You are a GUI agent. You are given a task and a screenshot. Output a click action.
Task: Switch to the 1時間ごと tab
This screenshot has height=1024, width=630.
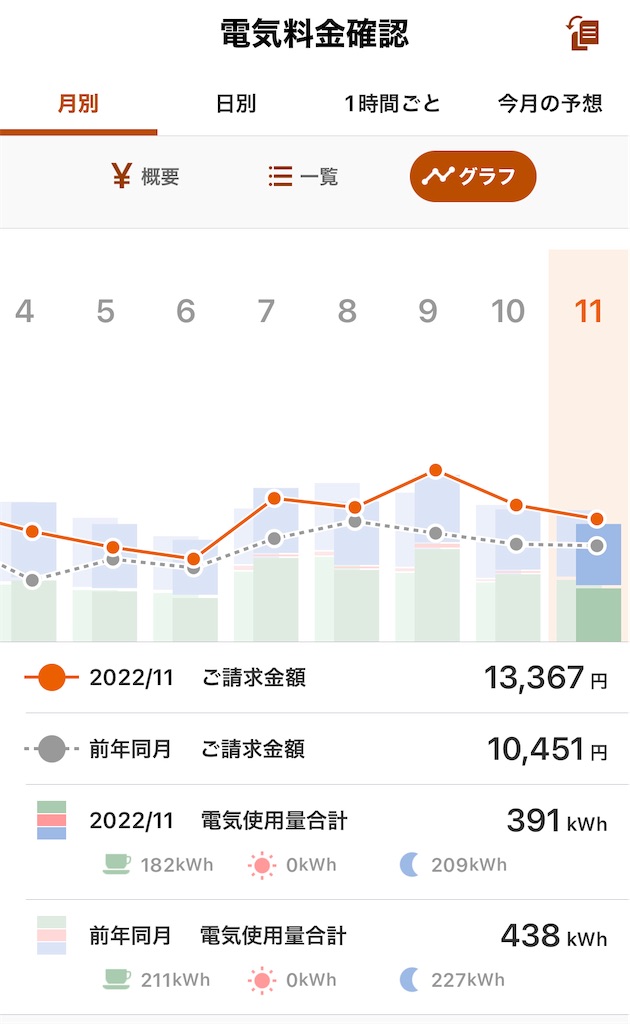click(393, 103)
